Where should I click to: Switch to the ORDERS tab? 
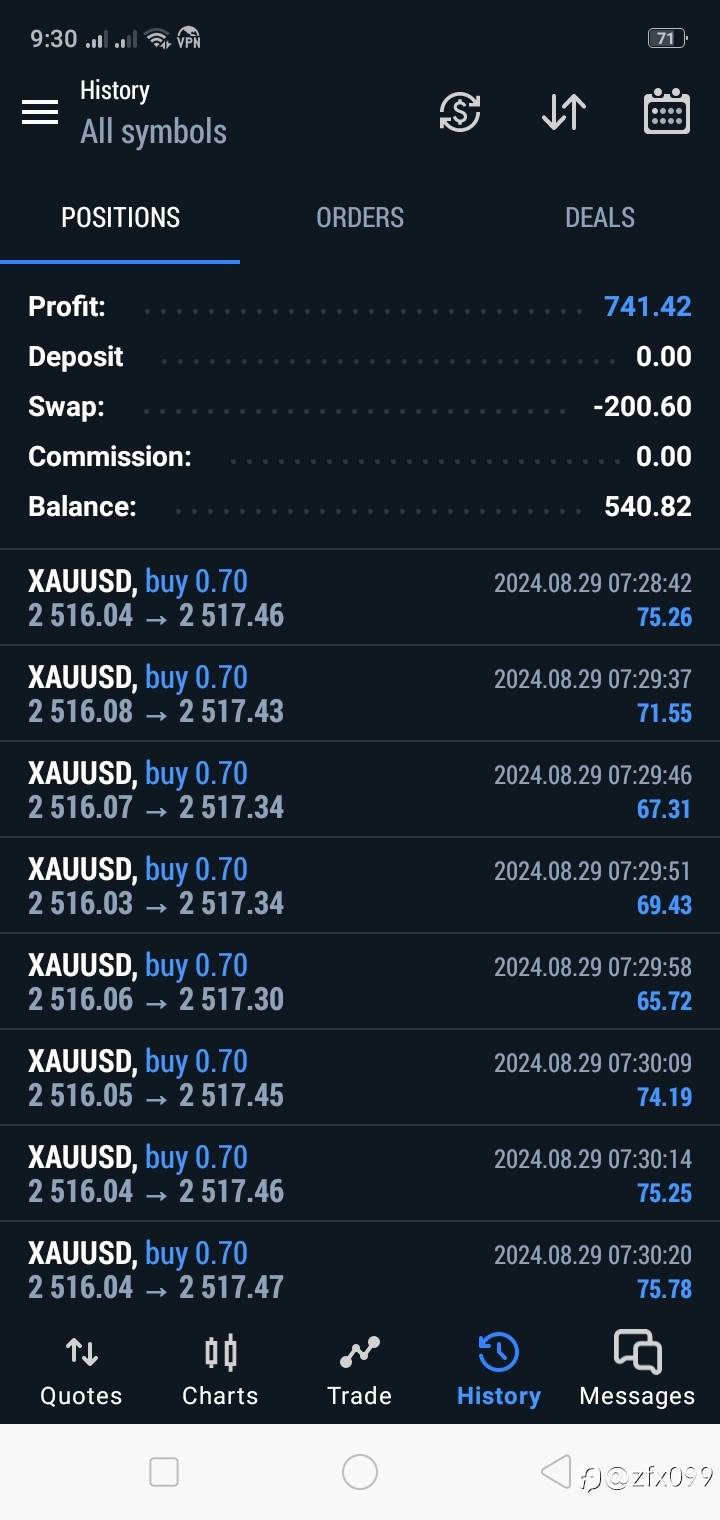tap(360, 218)
